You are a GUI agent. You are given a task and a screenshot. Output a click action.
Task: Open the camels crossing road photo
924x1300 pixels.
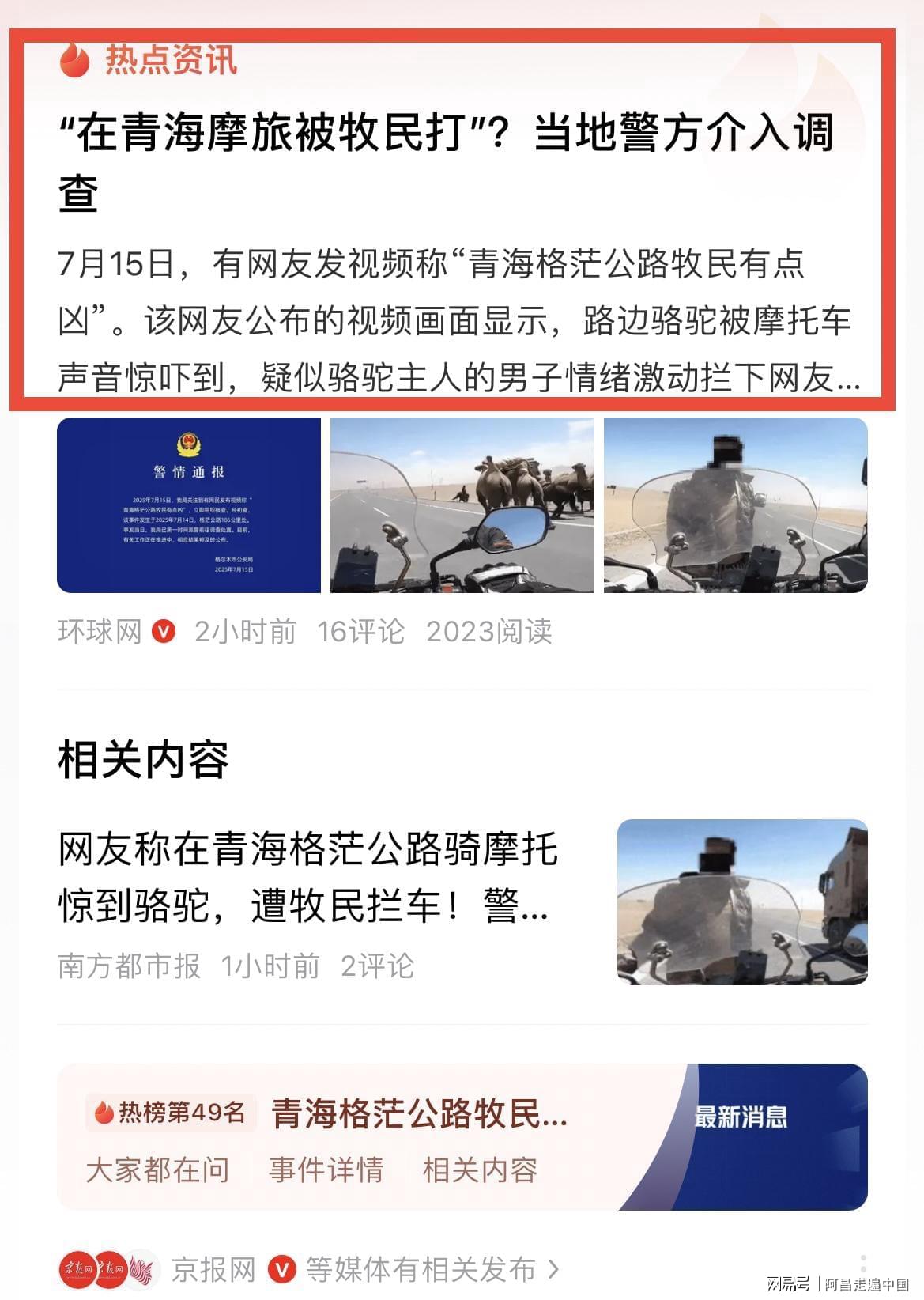462,505
